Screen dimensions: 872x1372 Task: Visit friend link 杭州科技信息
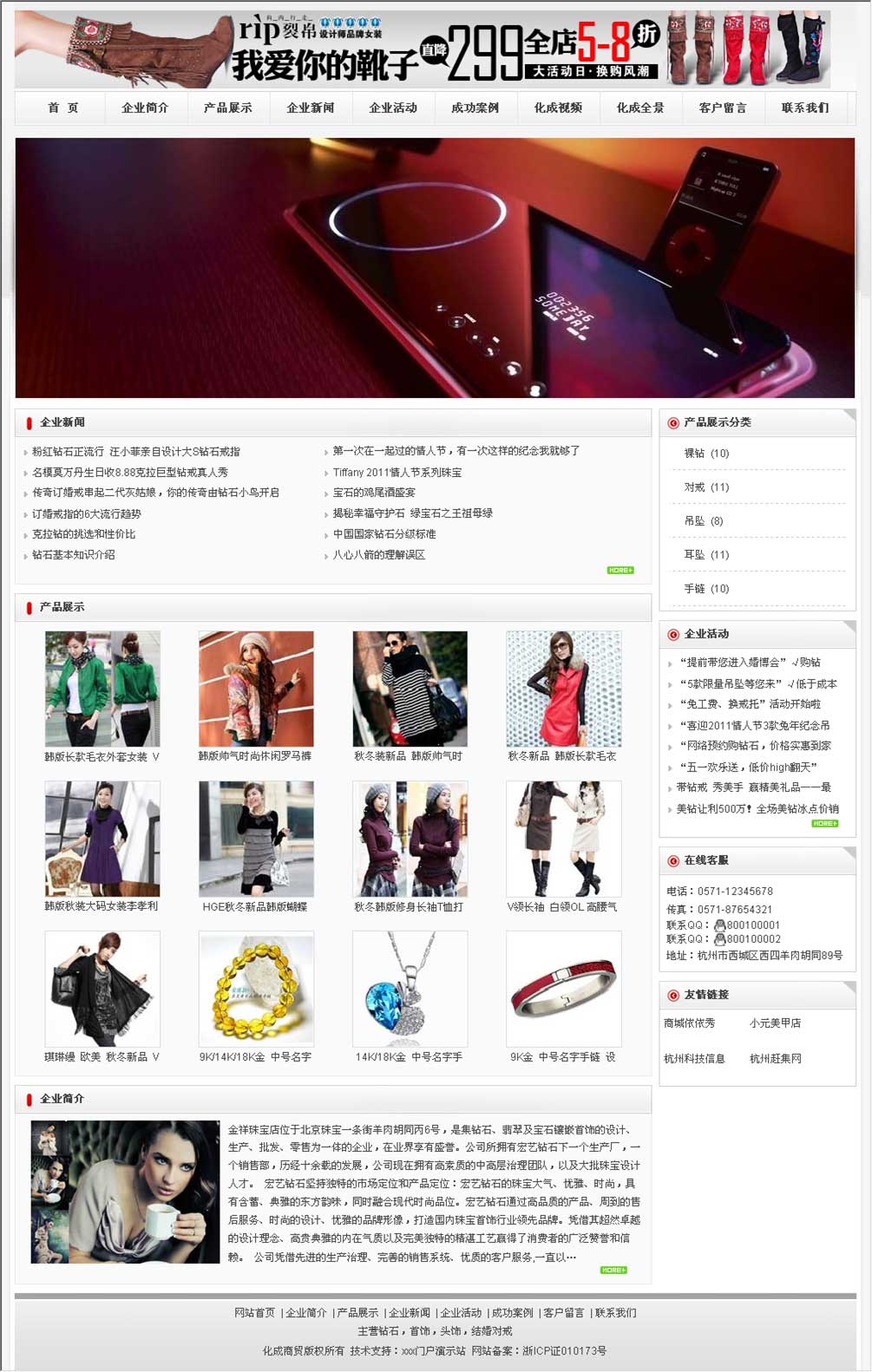(x=694, y=1059)
